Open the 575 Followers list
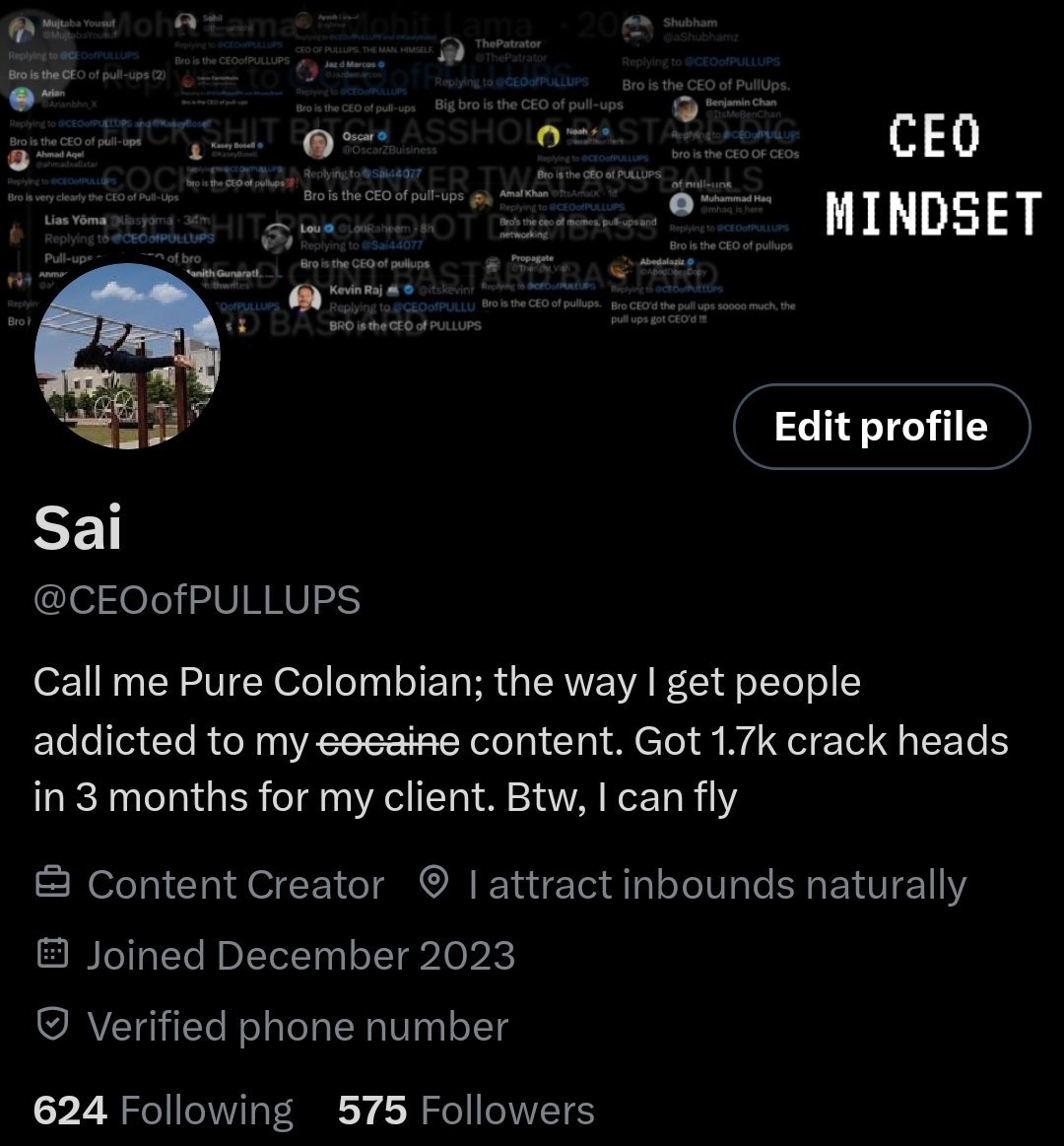 [x=466, y=1111]
